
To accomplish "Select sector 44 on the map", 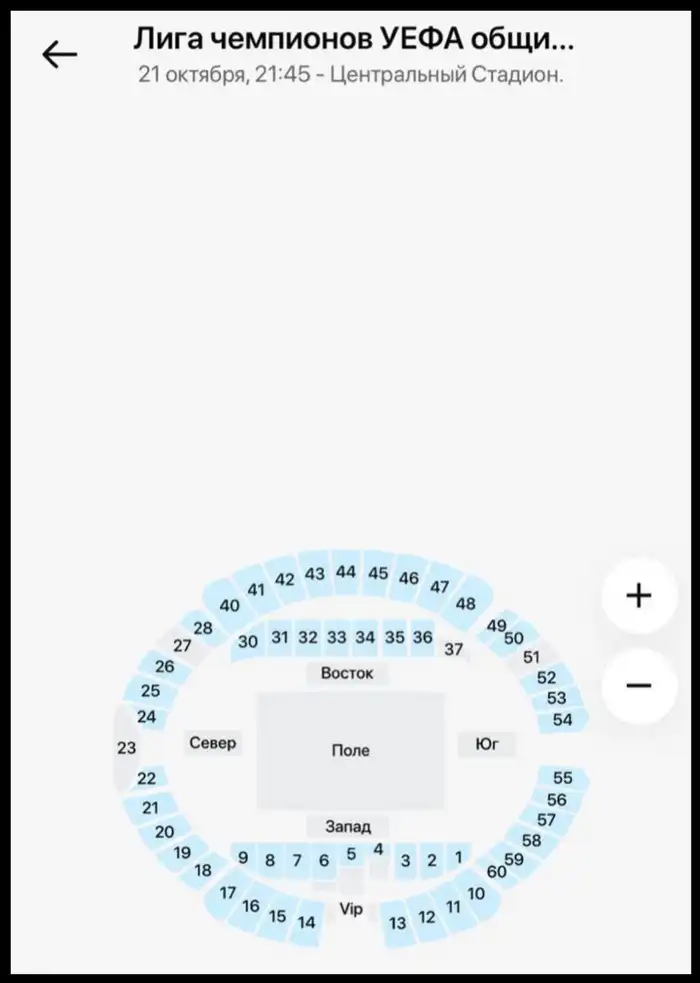I will (346, 572).
